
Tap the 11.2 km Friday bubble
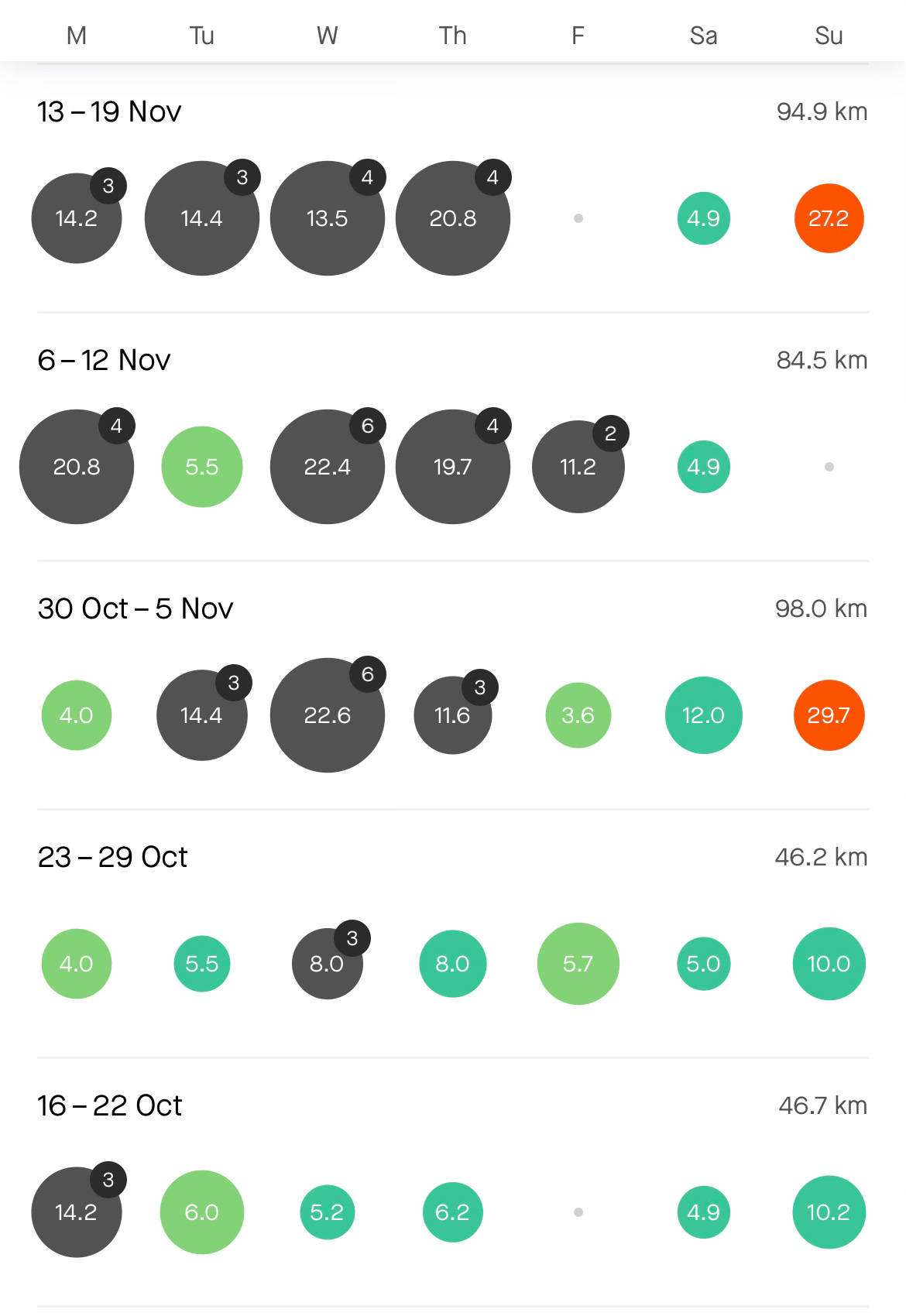[578, 467]
